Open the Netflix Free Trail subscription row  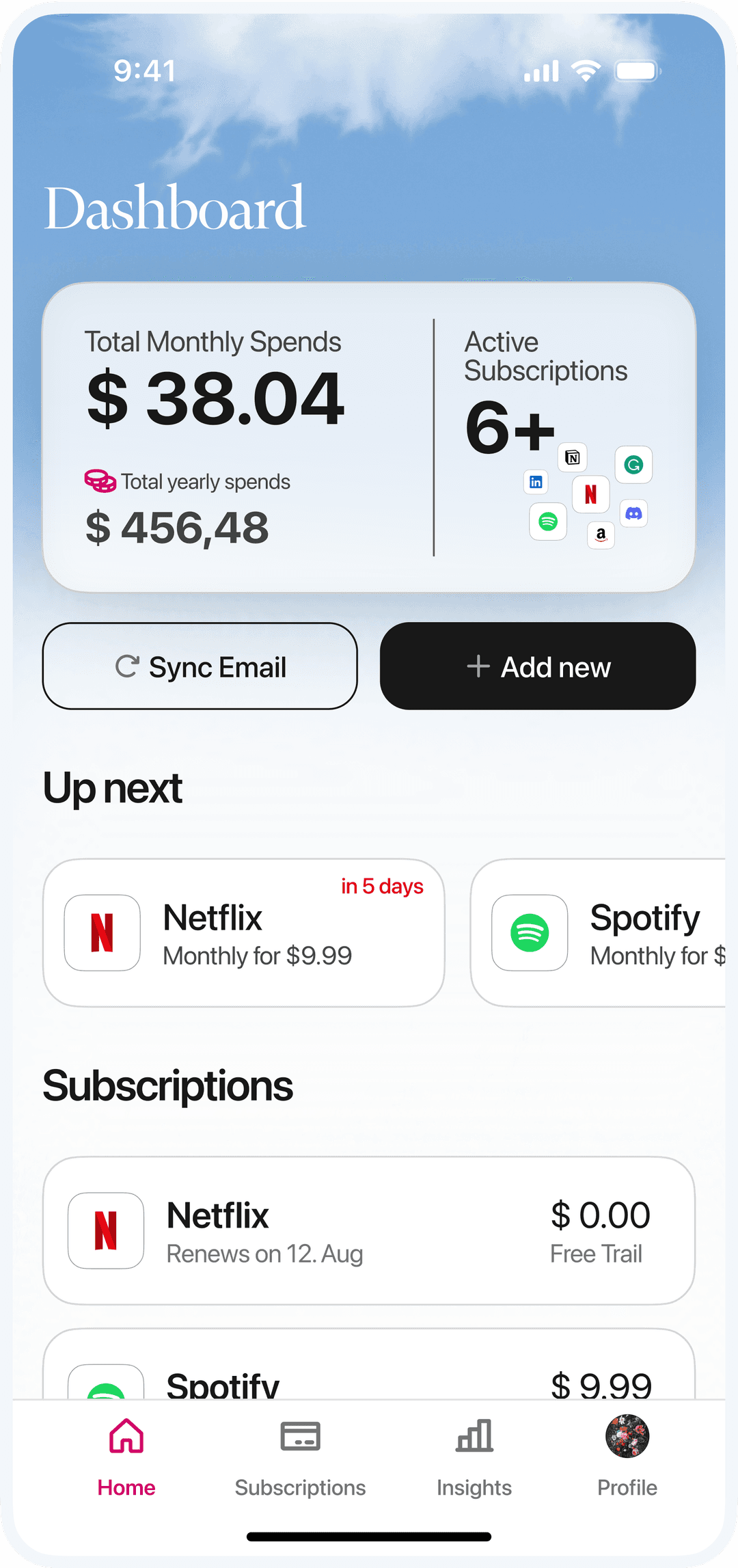(x=369, y=1230)
